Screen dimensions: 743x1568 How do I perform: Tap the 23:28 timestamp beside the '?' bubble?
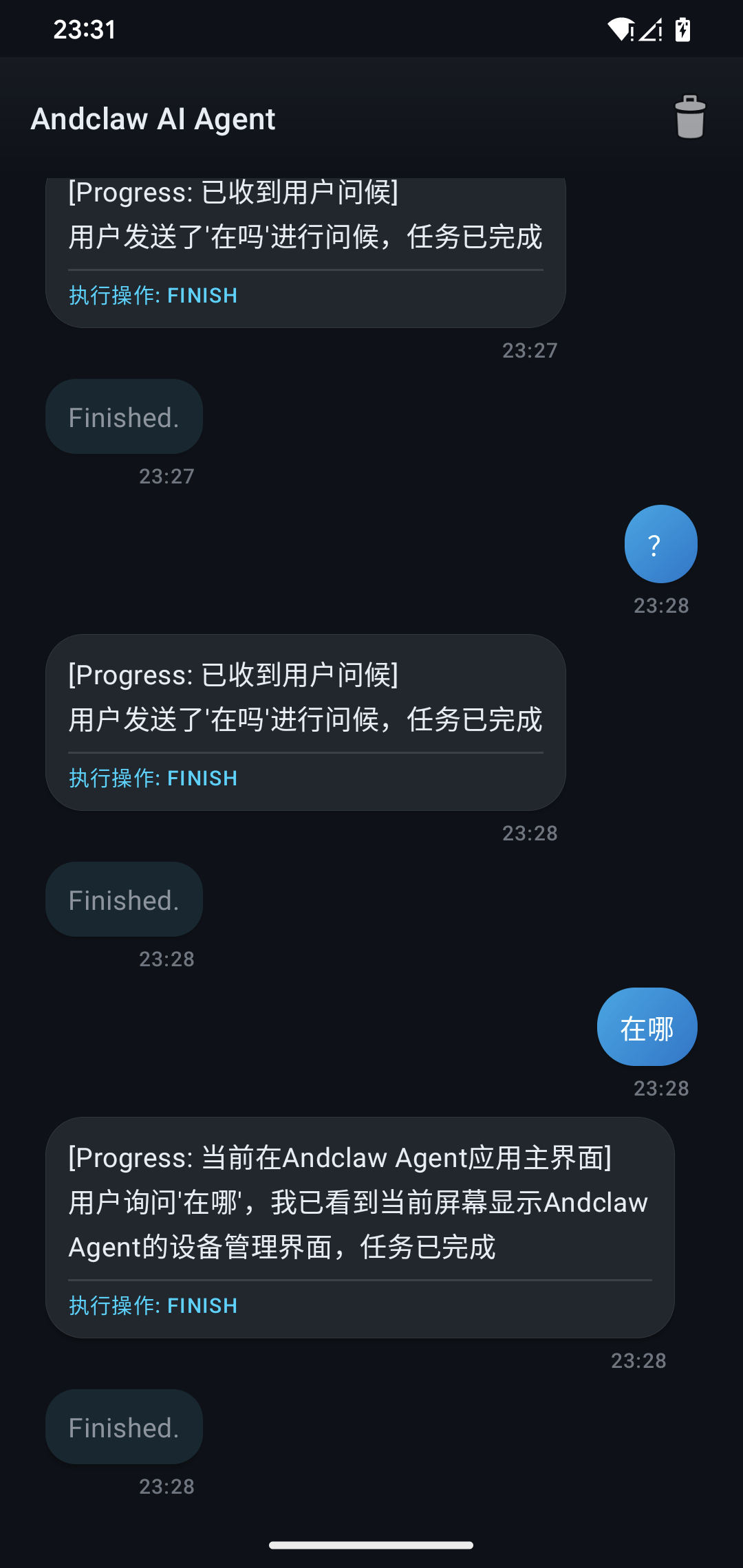[660, 606]
